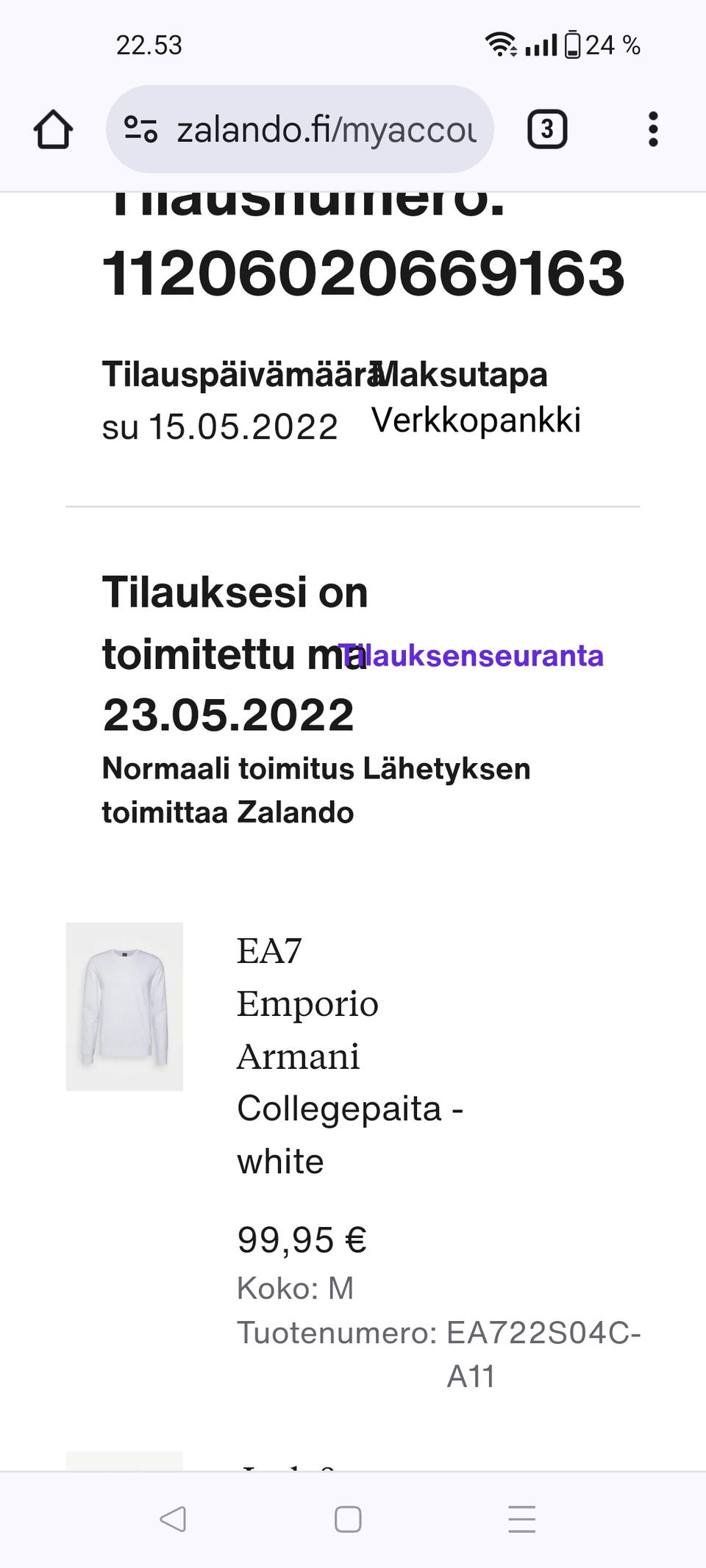
Task: Tap the zalando.fi address bar
Action: tap(327, 130)
